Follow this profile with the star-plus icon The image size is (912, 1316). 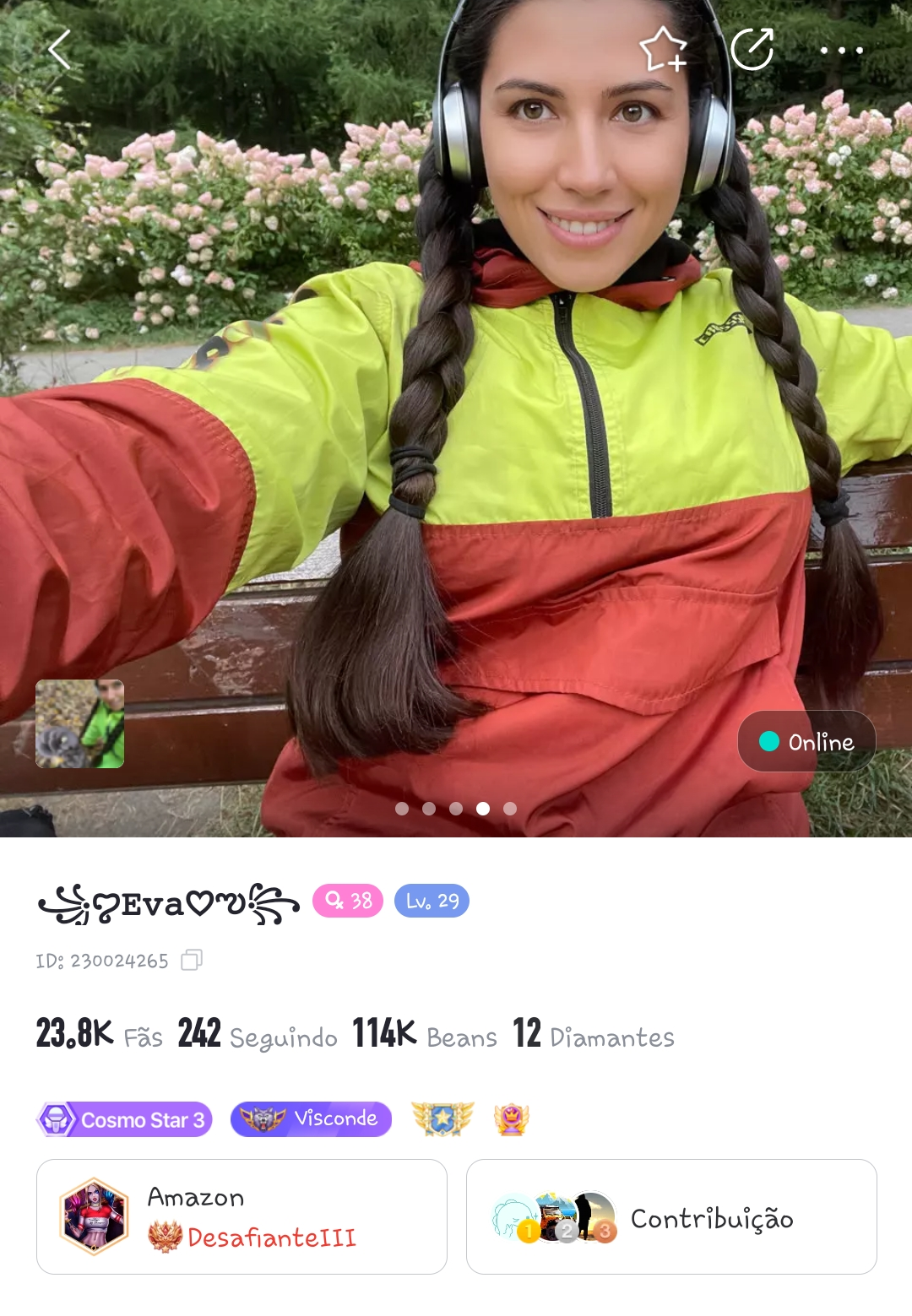[x=664, y=50]
